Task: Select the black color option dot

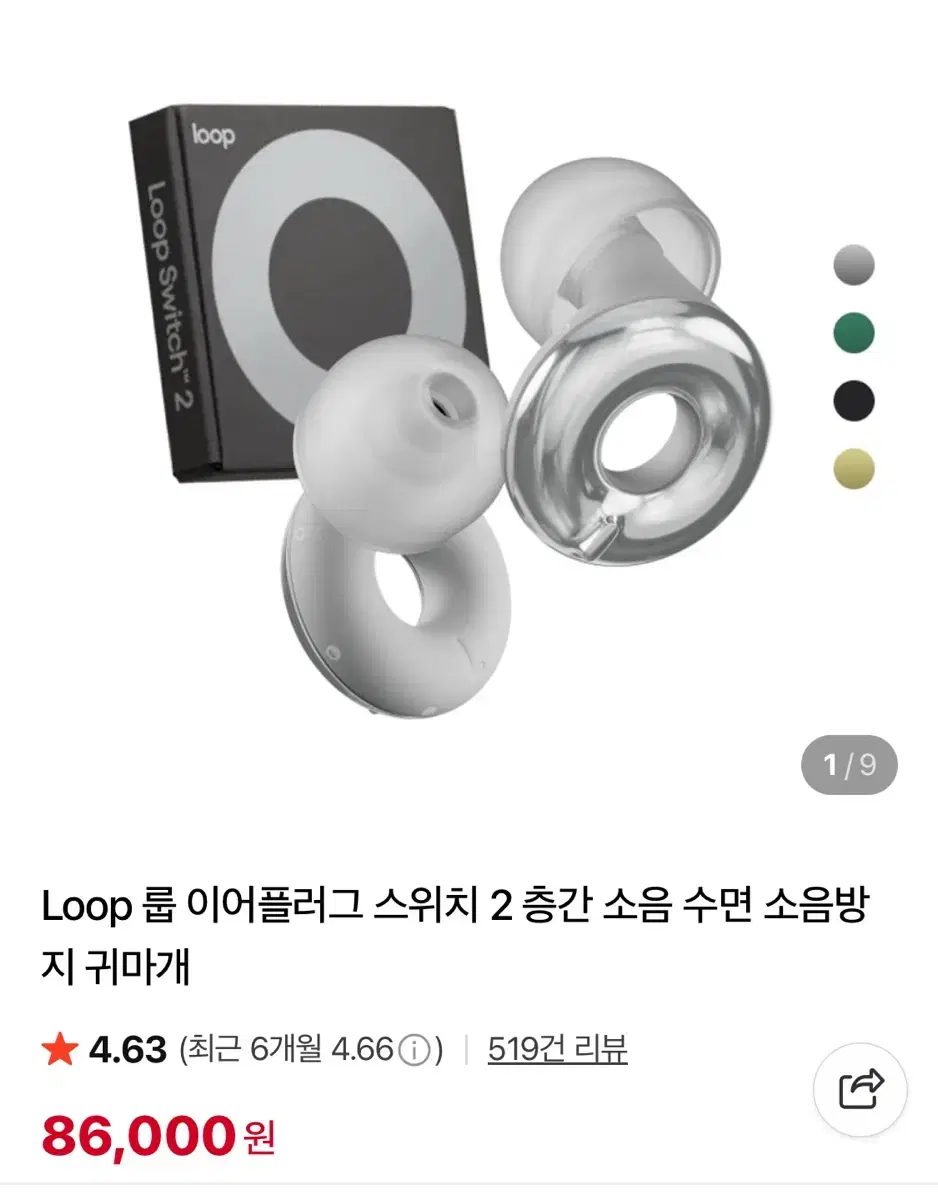Action: (853, 397)
